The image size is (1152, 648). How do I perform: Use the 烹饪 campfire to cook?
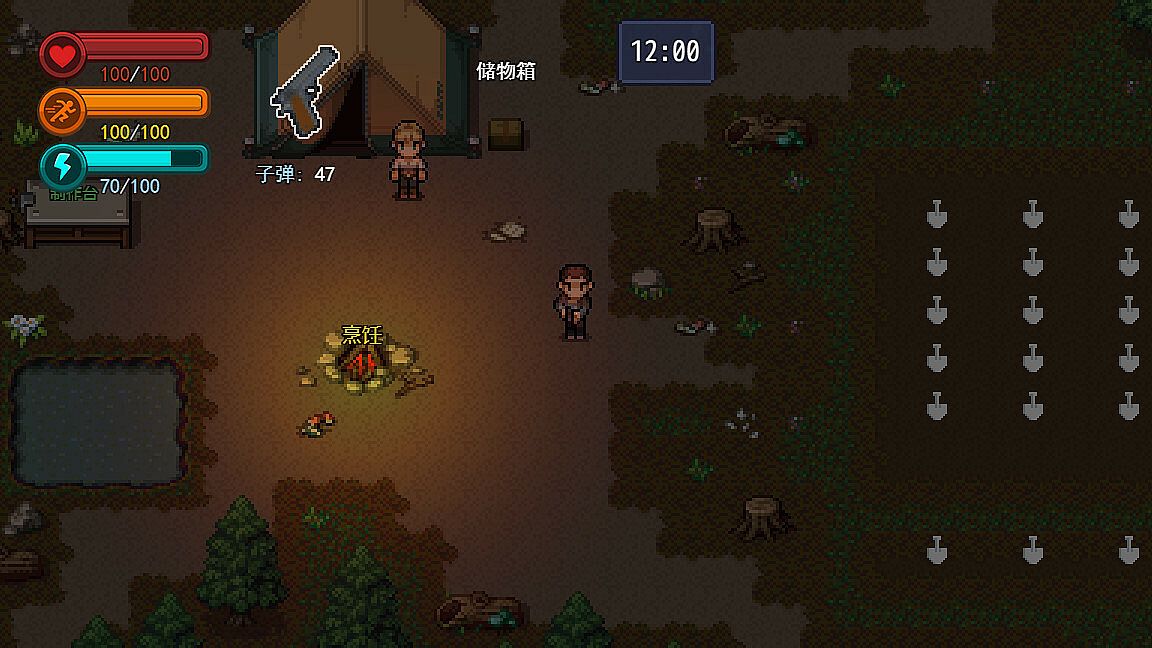coord(363,364)
